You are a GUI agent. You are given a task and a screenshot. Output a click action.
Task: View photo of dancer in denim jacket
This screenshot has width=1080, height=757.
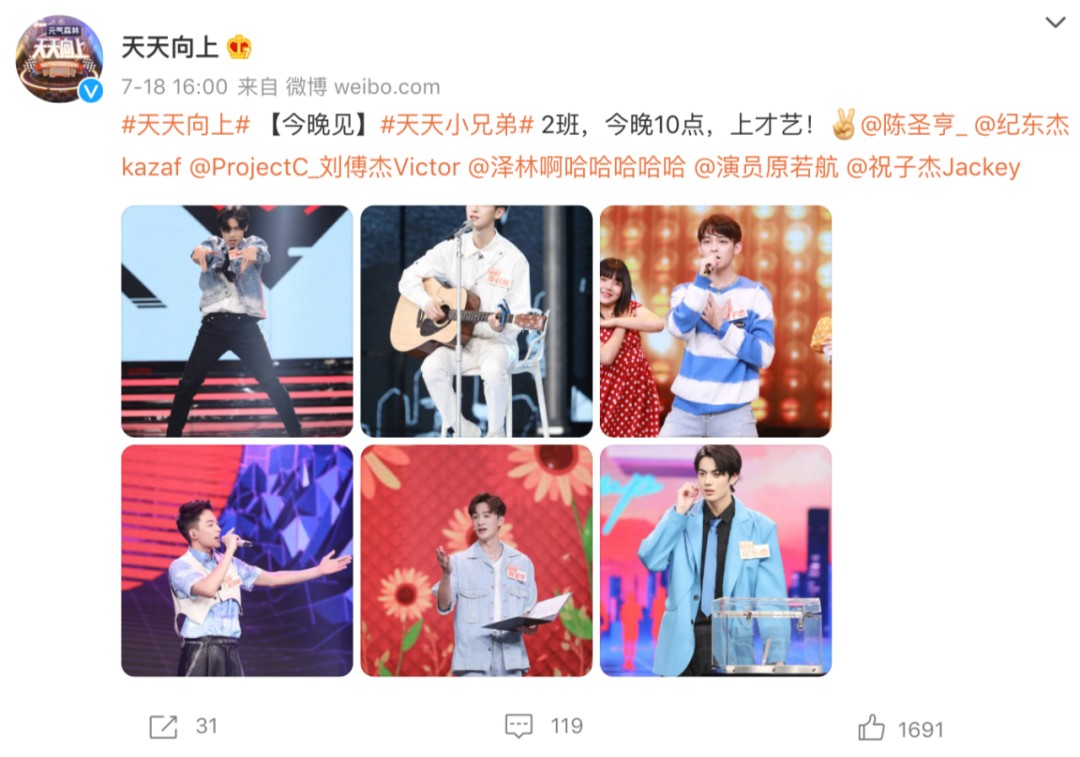tap(237, 321)
